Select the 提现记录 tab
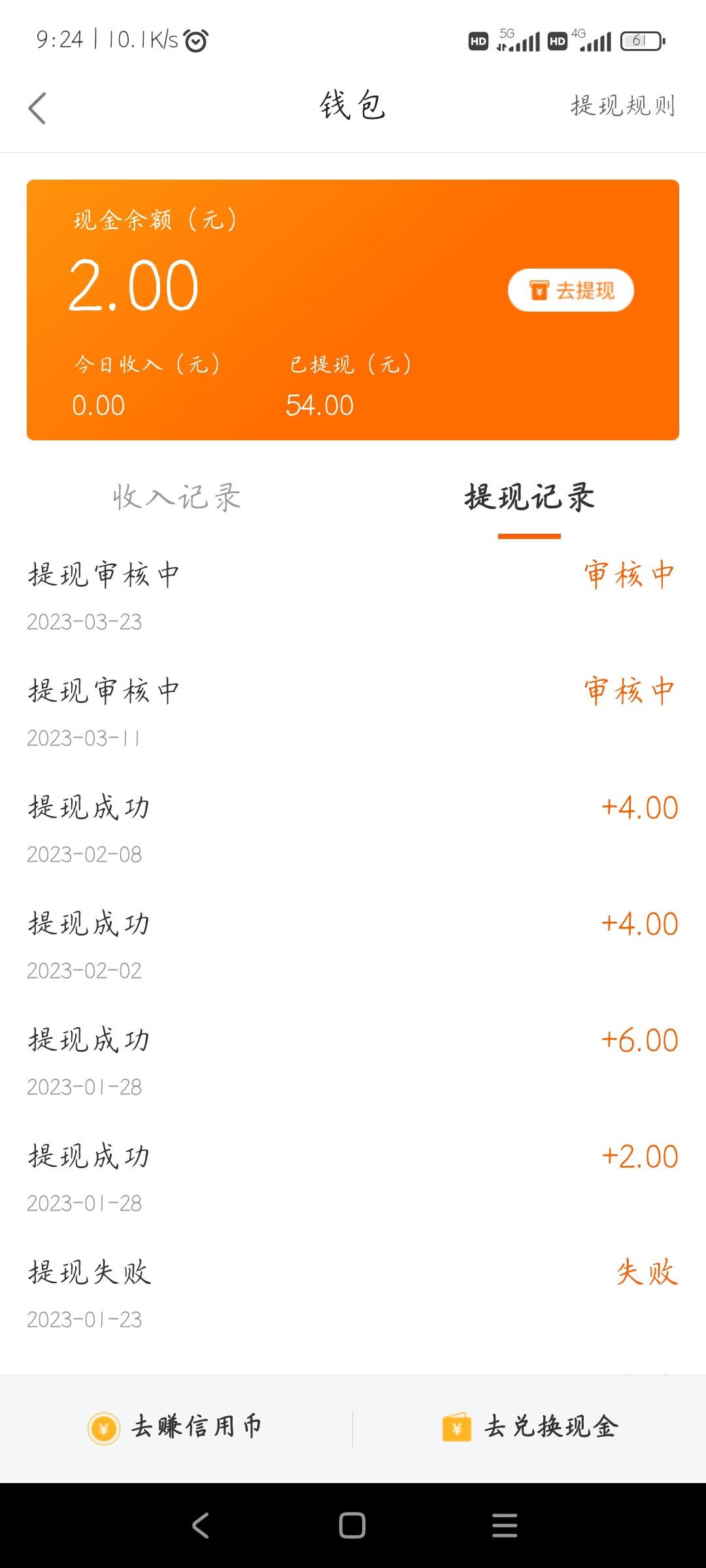 [529, 497]
